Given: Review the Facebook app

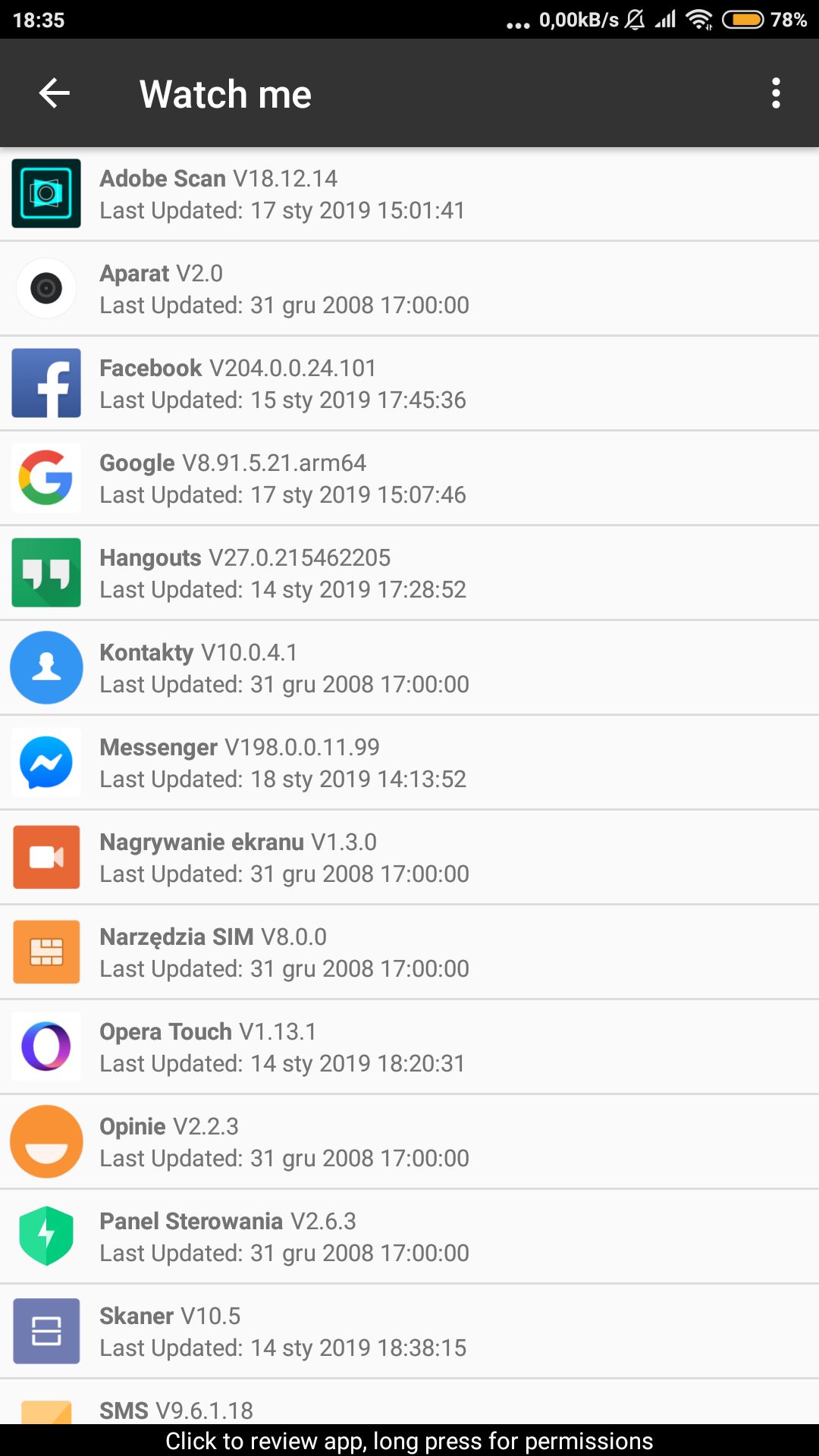Looking at the screenshot, I should pyautogui.click(x=409, y=384).
